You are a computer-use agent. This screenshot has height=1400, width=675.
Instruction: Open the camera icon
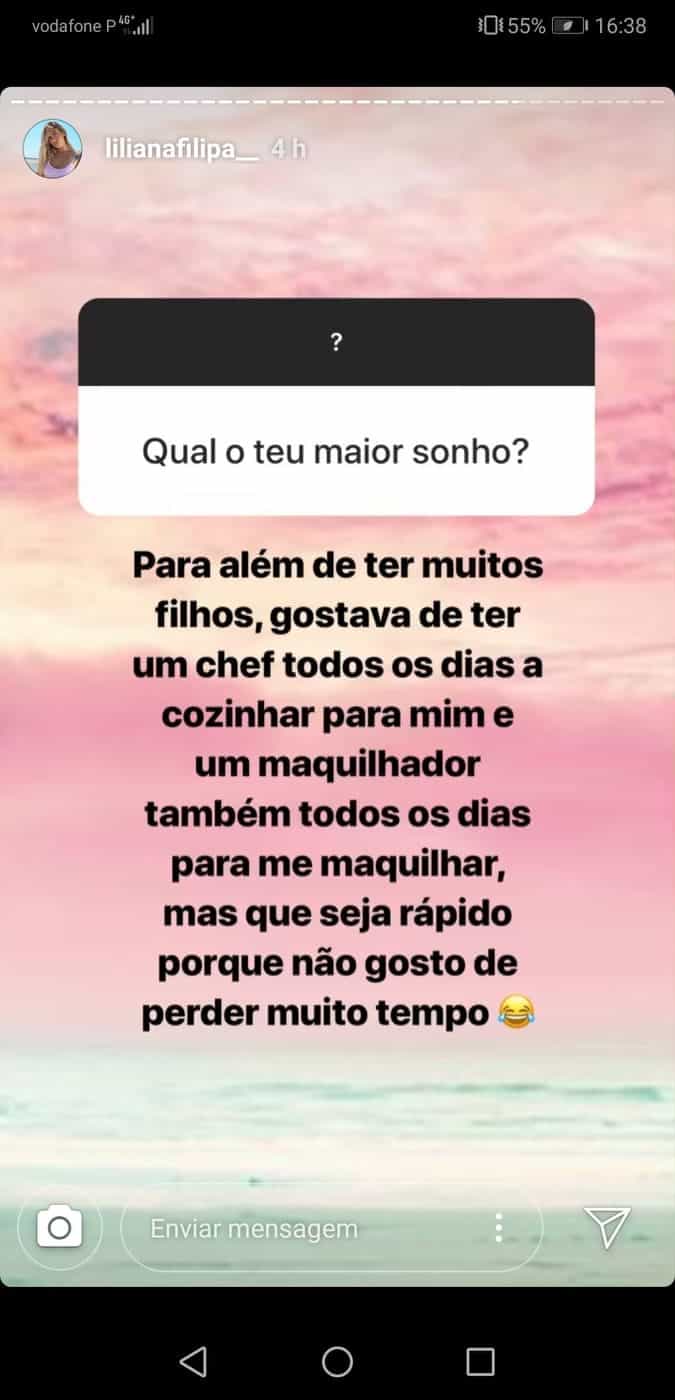coord(59,1227)
